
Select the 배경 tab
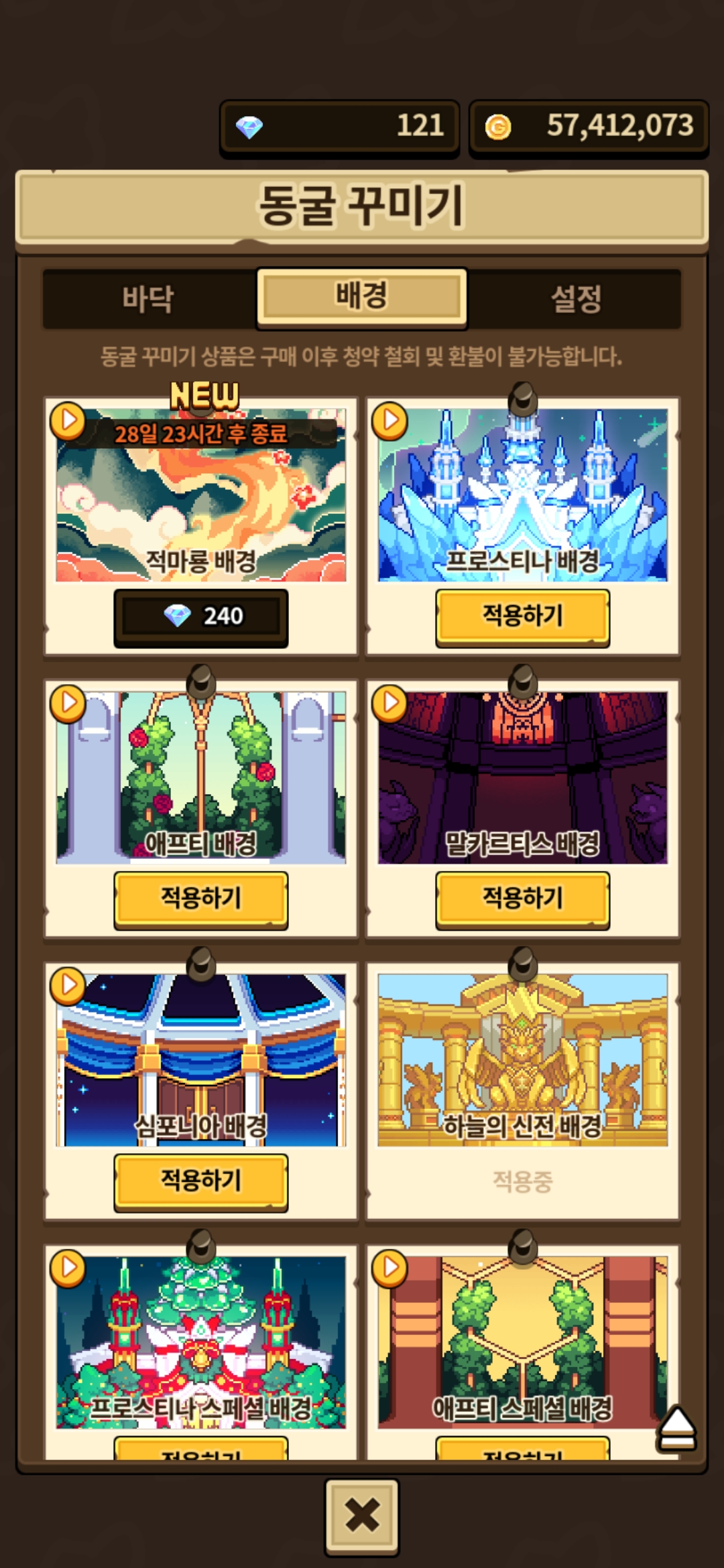pos(361,296)
